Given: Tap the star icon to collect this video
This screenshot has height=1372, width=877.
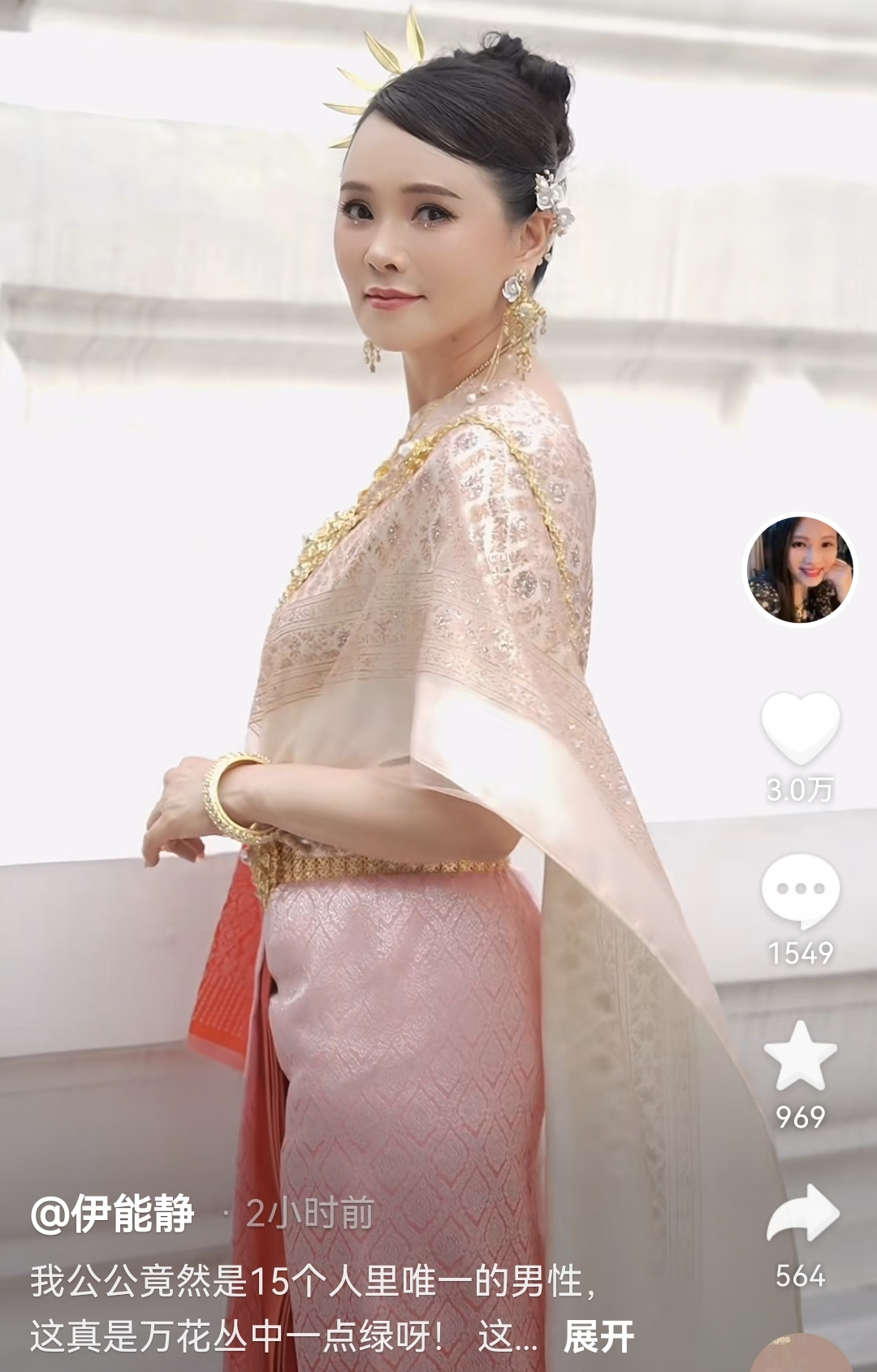Looking at the screenshot, I should pyautogui.click(x=804, y=1054).
